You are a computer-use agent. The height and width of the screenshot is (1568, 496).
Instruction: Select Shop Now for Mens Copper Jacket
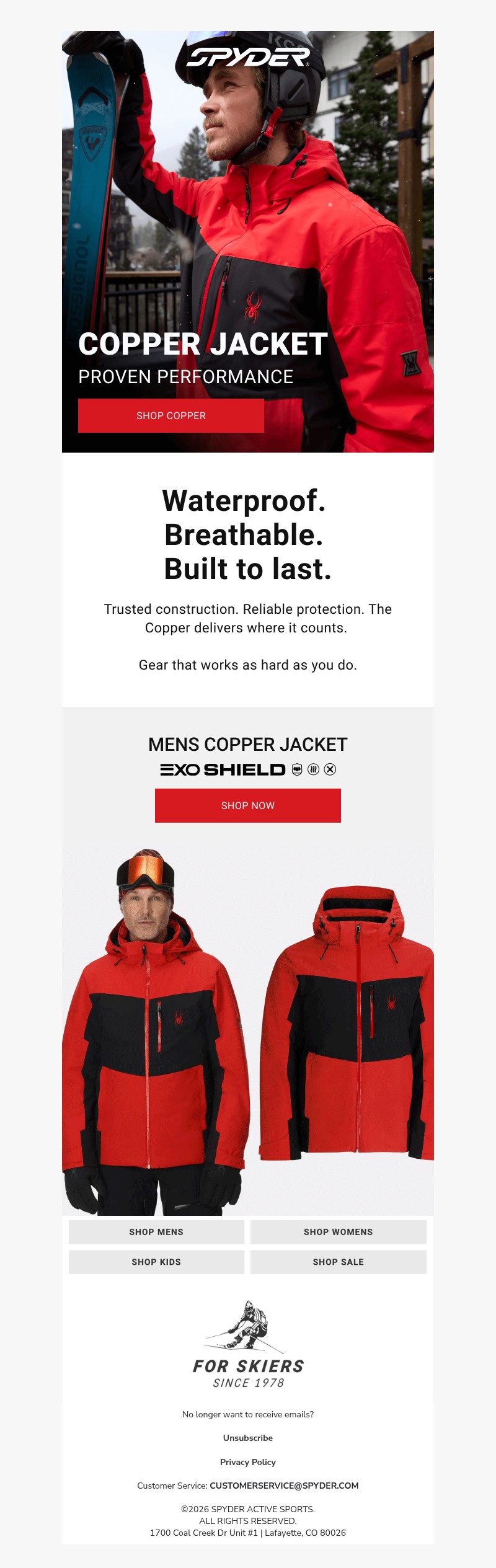(248, 805)
